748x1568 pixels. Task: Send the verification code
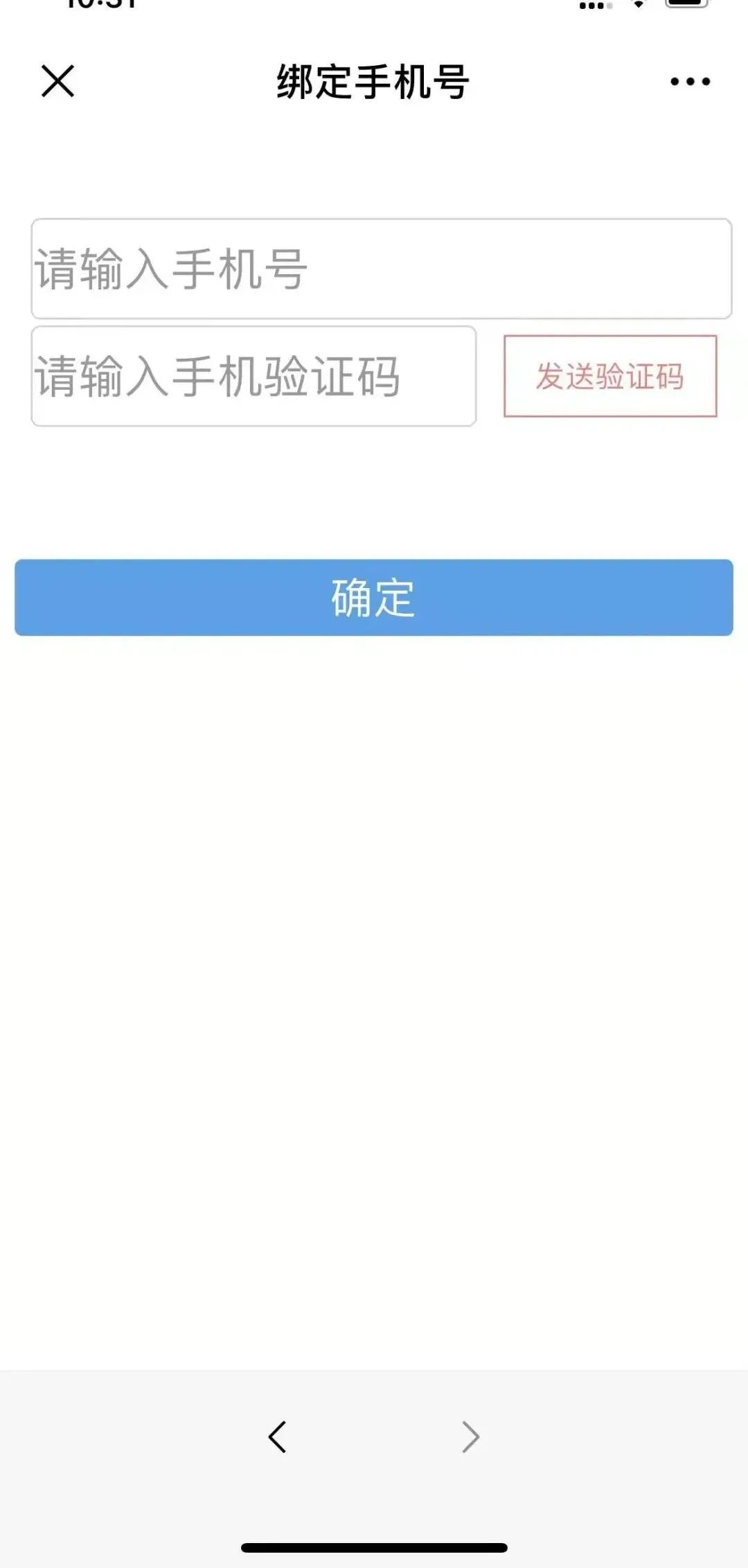[x=610, y=376]
